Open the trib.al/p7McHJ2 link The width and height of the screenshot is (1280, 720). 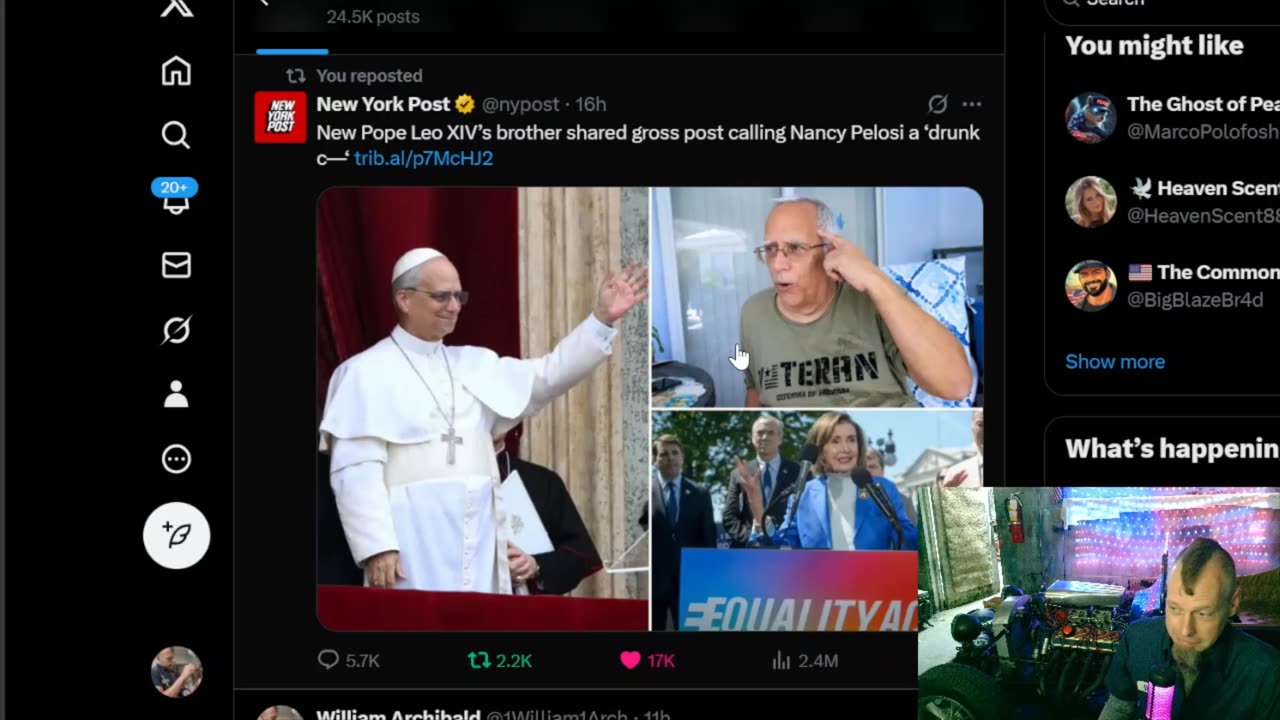tap(423, 158)
